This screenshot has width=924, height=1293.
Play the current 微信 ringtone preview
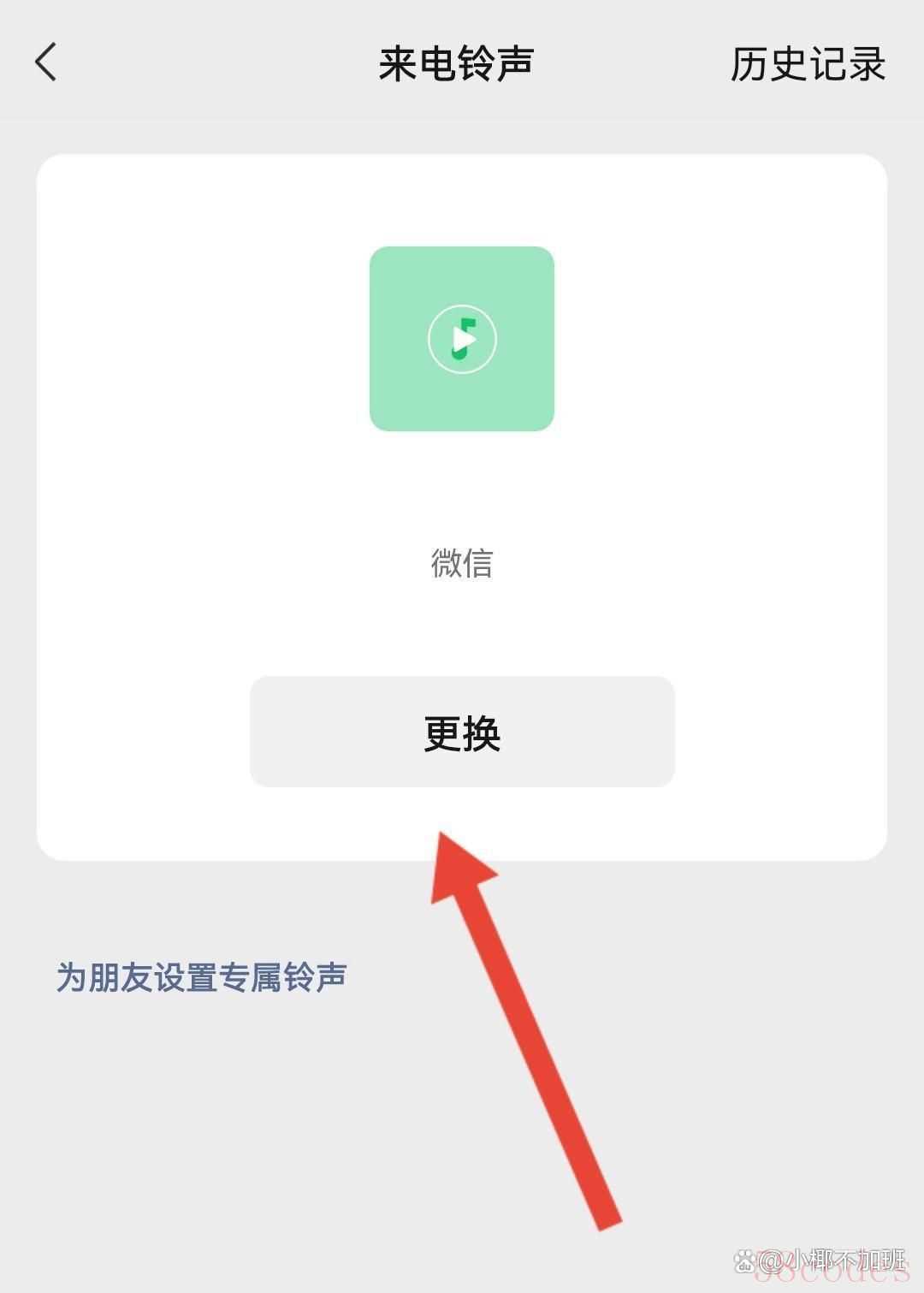(x=462, y=339)
